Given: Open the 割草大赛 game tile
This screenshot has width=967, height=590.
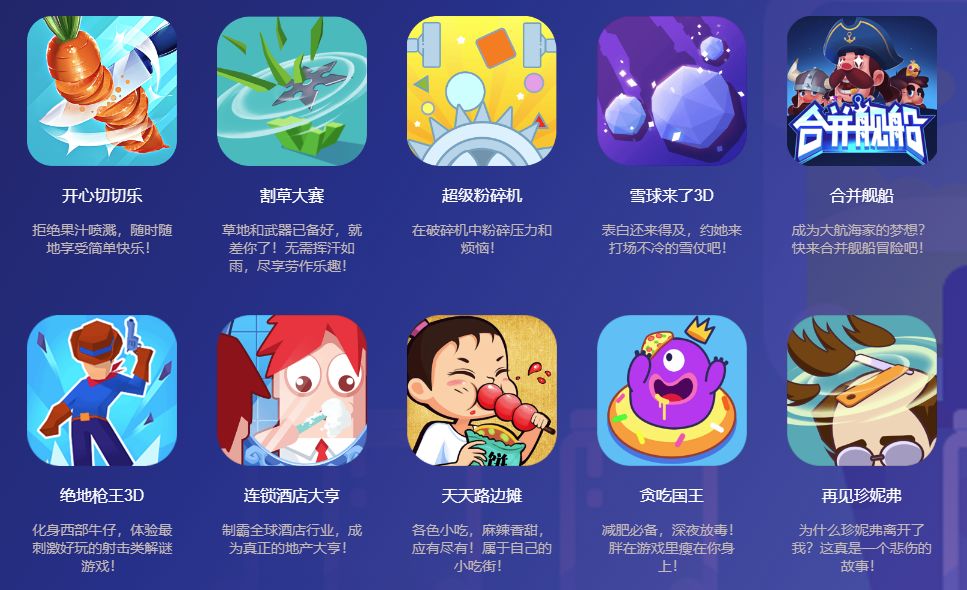Looking at the screenshot, I should click(x=292, y=91).
